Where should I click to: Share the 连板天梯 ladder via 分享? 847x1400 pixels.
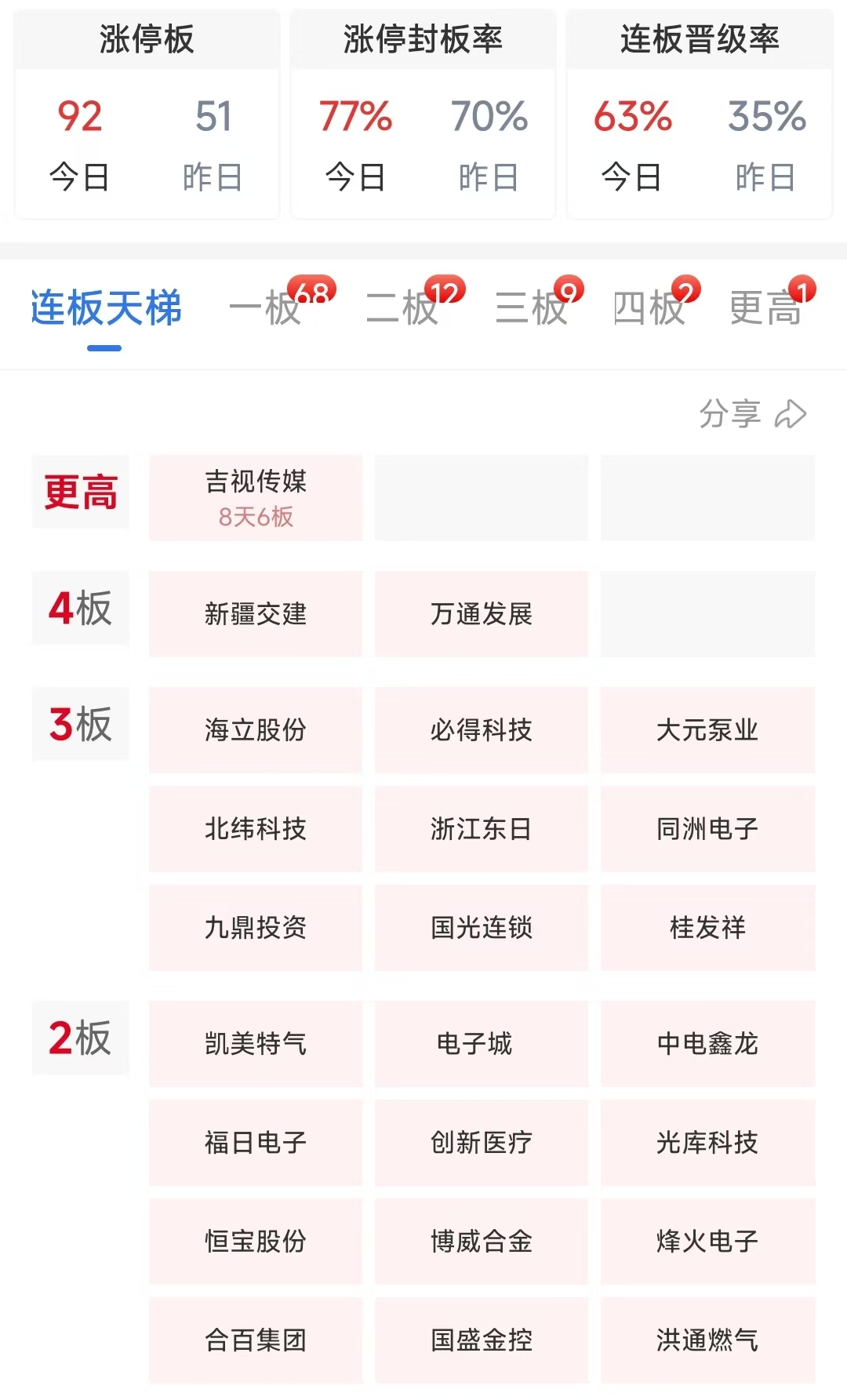click(x=752, y=413)
